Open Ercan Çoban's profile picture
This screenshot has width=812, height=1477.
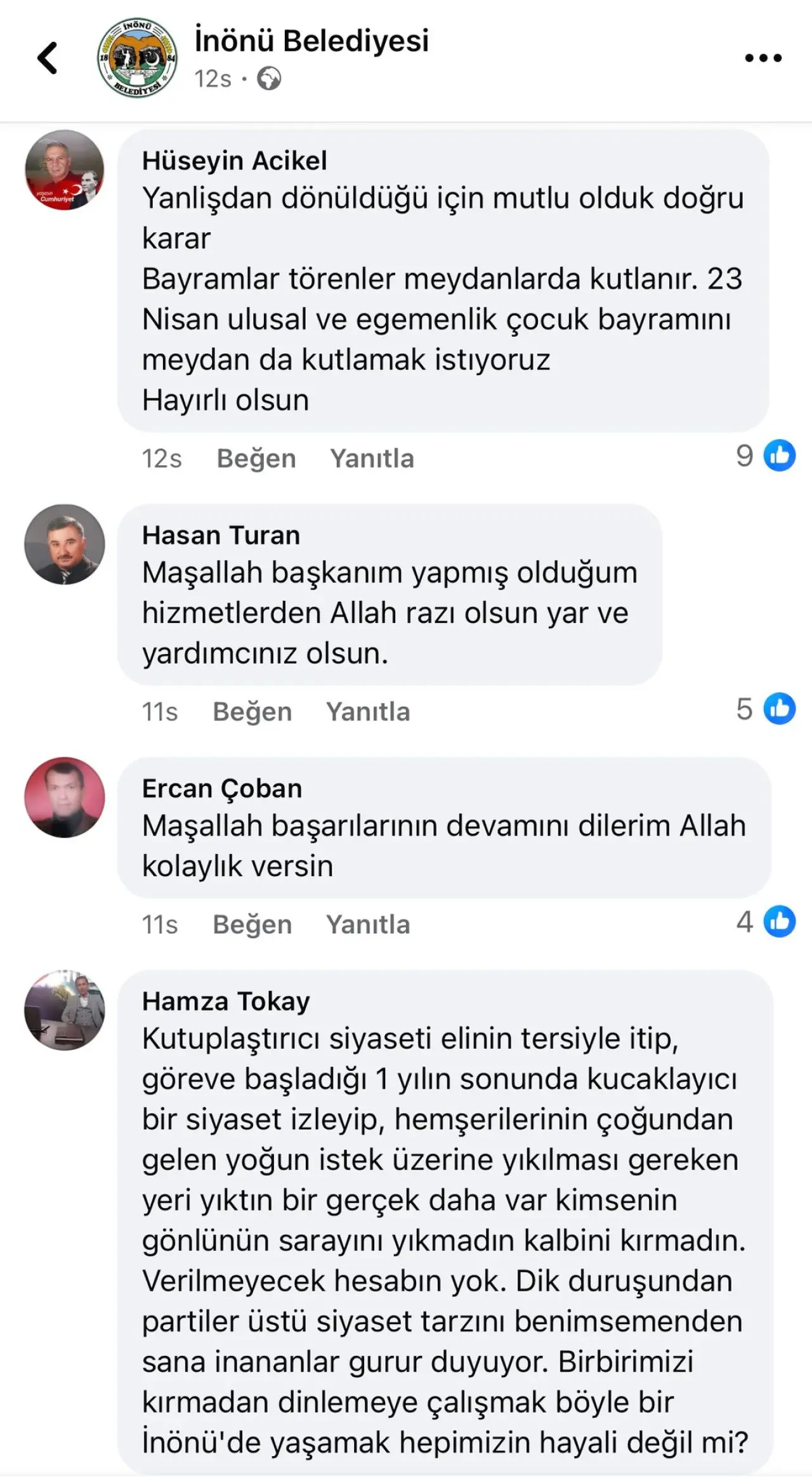[64, 797]
